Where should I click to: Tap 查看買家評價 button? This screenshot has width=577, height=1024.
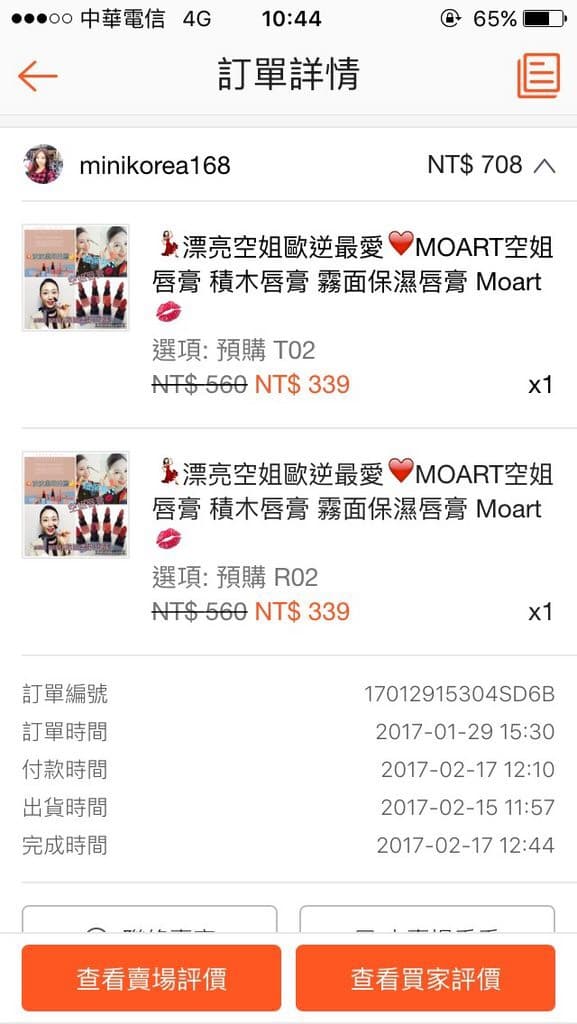coord(426,978)
